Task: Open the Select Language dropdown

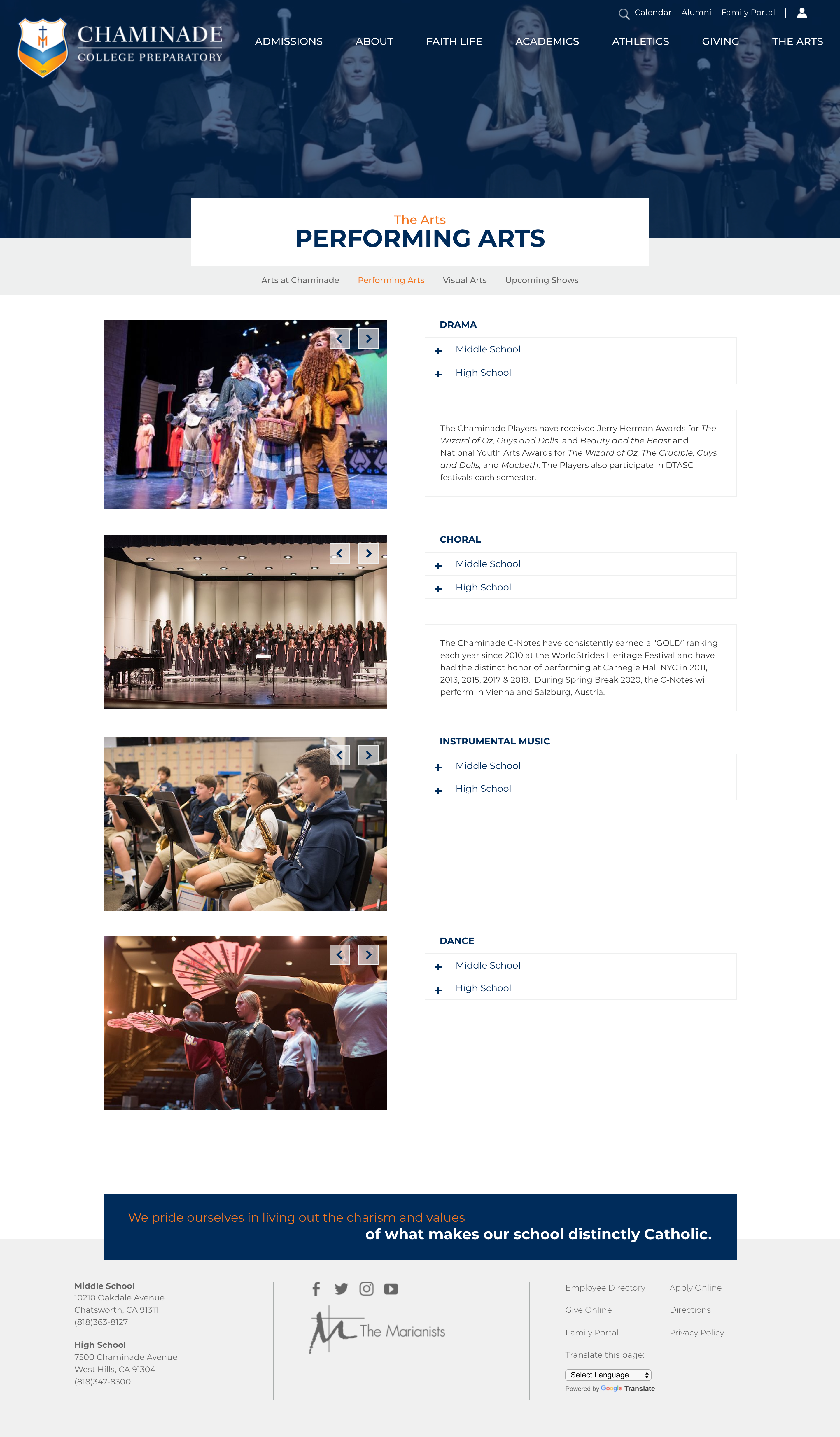Action: (x=608, y=1375)
